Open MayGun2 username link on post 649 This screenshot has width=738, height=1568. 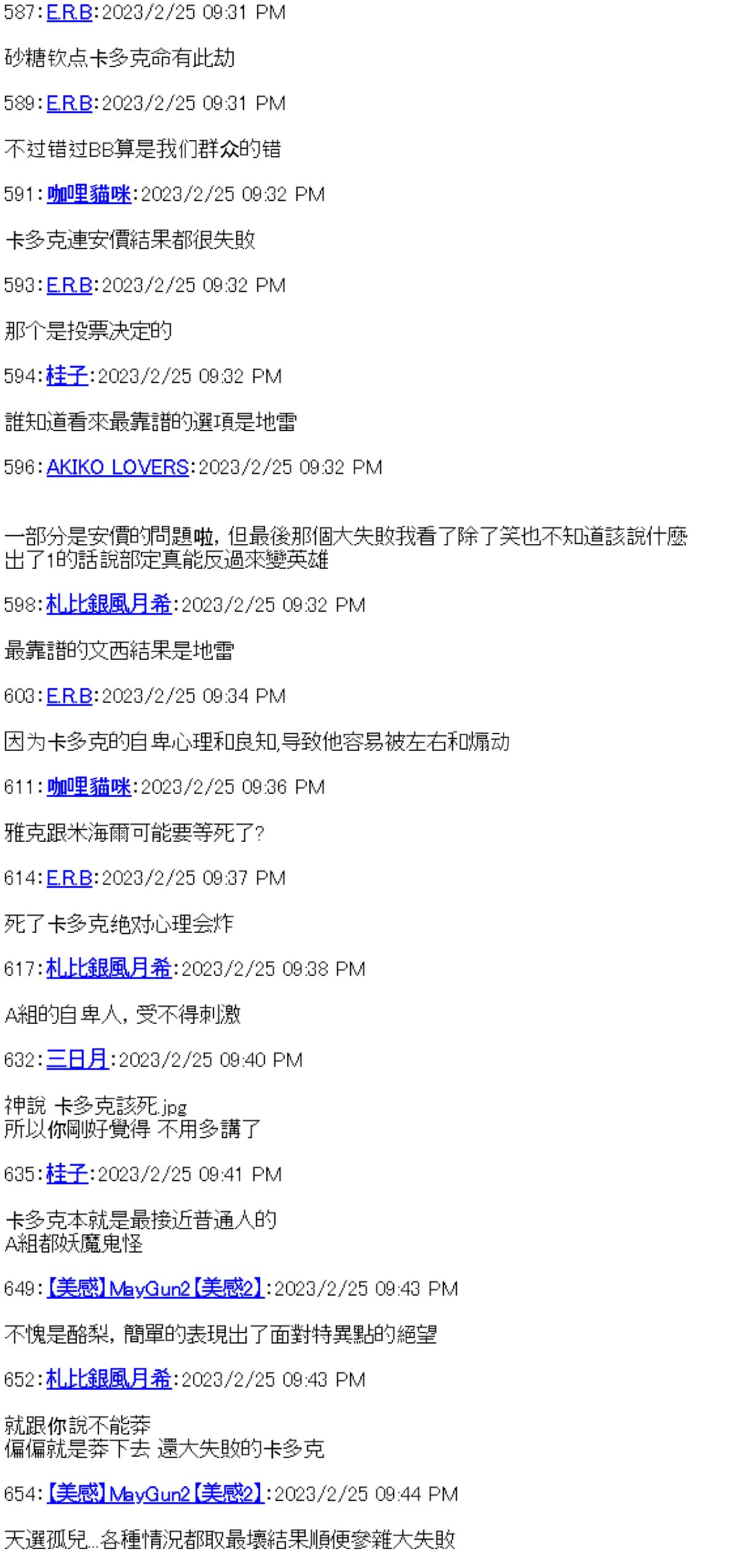156,1288
